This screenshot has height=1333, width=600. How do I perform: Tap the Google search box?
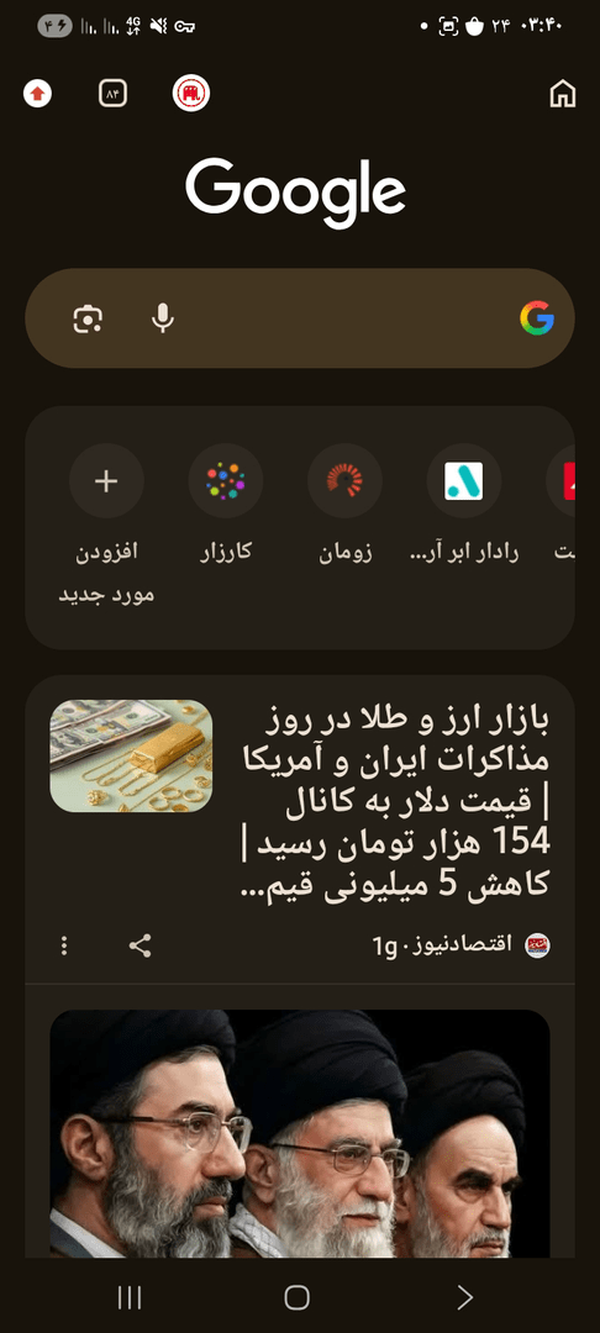300,319
